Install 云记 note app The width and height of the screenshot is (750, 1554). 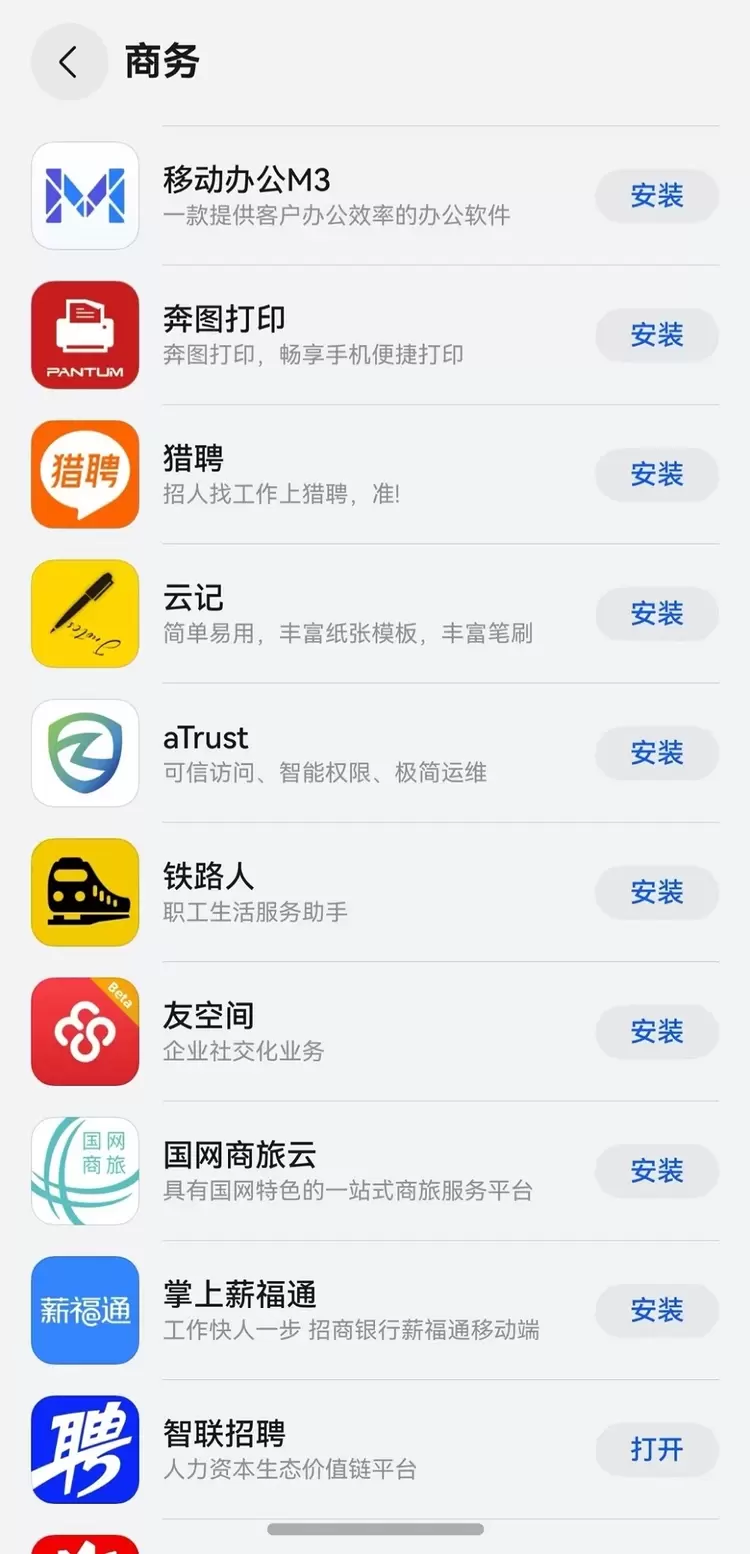656,613
